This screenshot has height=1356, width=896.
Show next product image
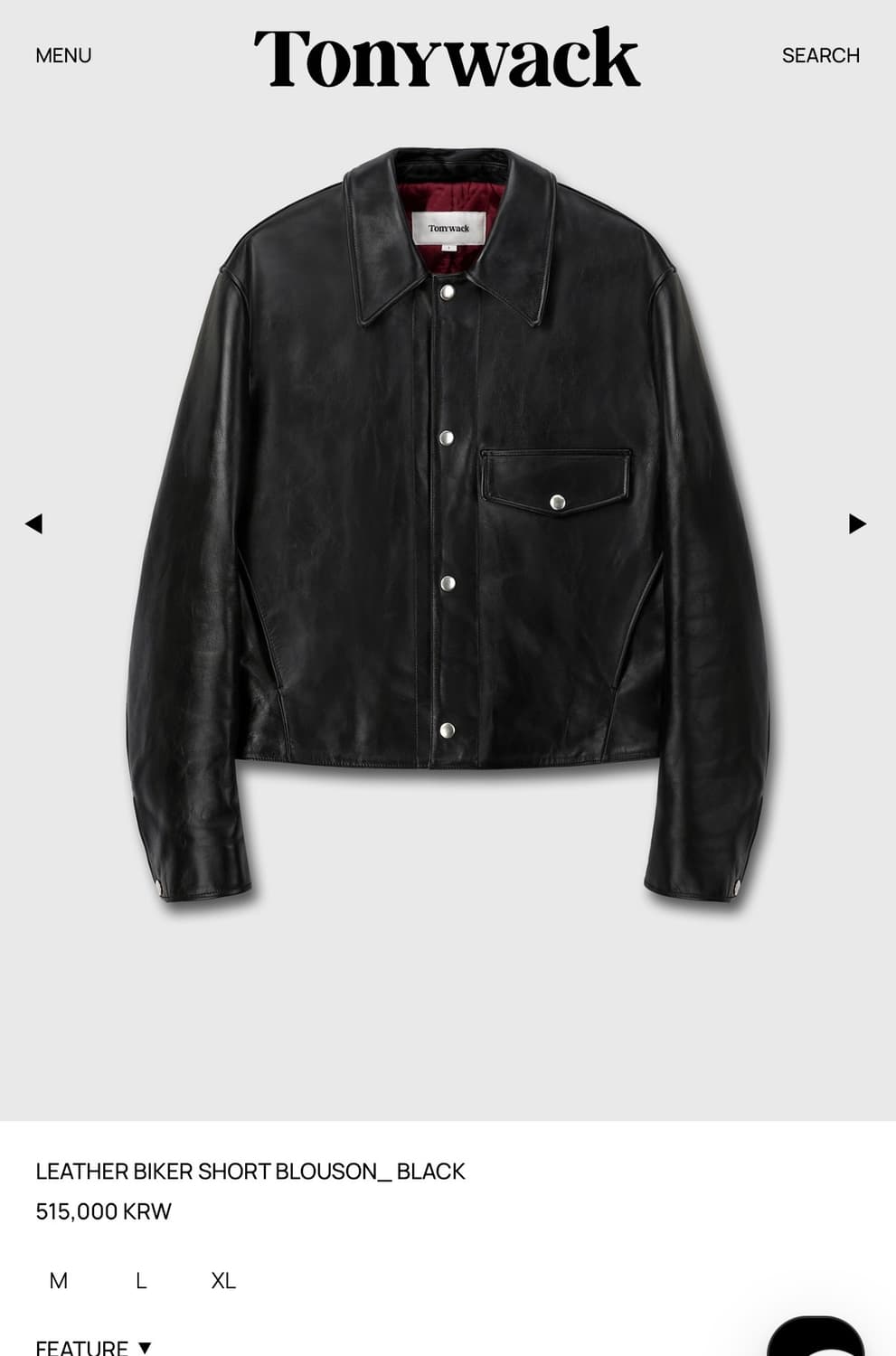[858, 523]
